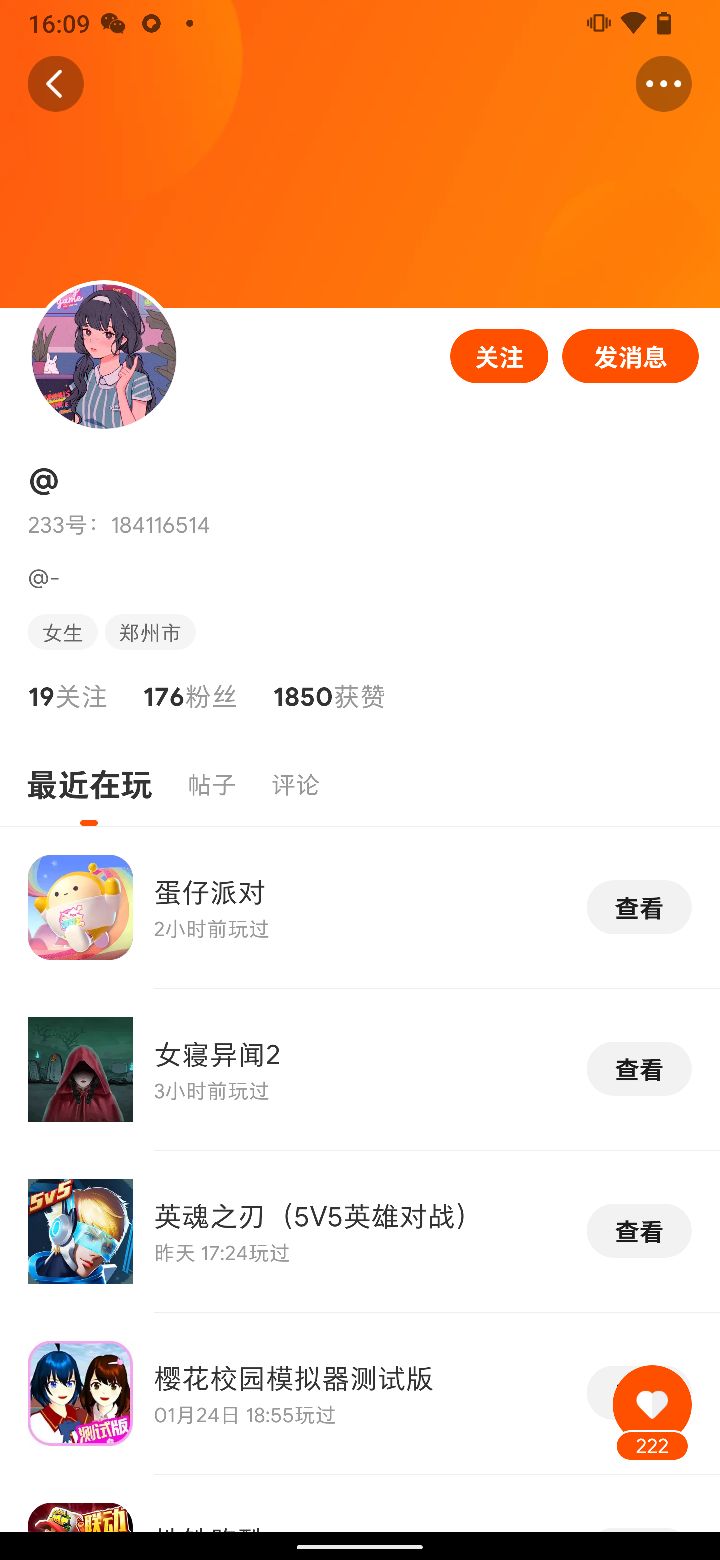Go back using the top-left arrow
Viewport: 720px width, 1560px height.
click(x=56, y=84)
